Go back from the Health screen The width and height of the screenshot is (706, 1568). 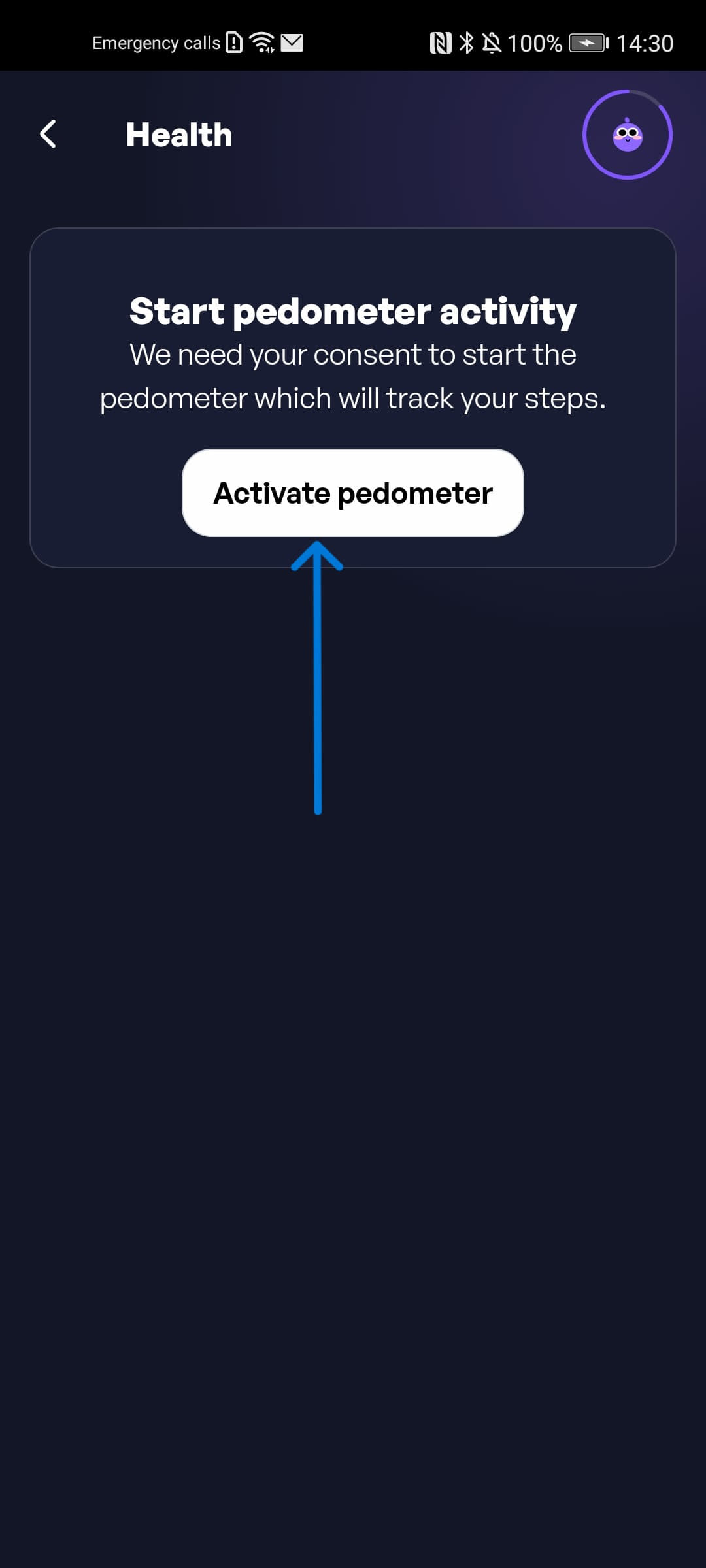point(48,135)
